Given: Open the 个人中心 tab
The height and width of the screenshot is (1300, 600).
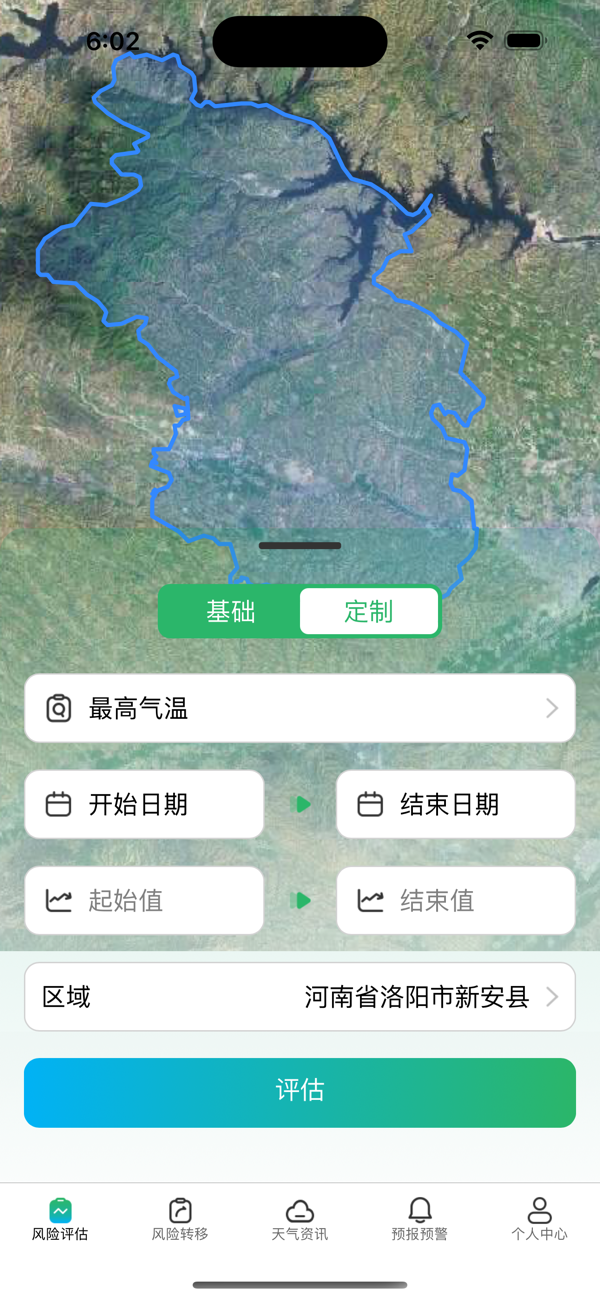Looking at the screenshot, I should point(540,1220).
